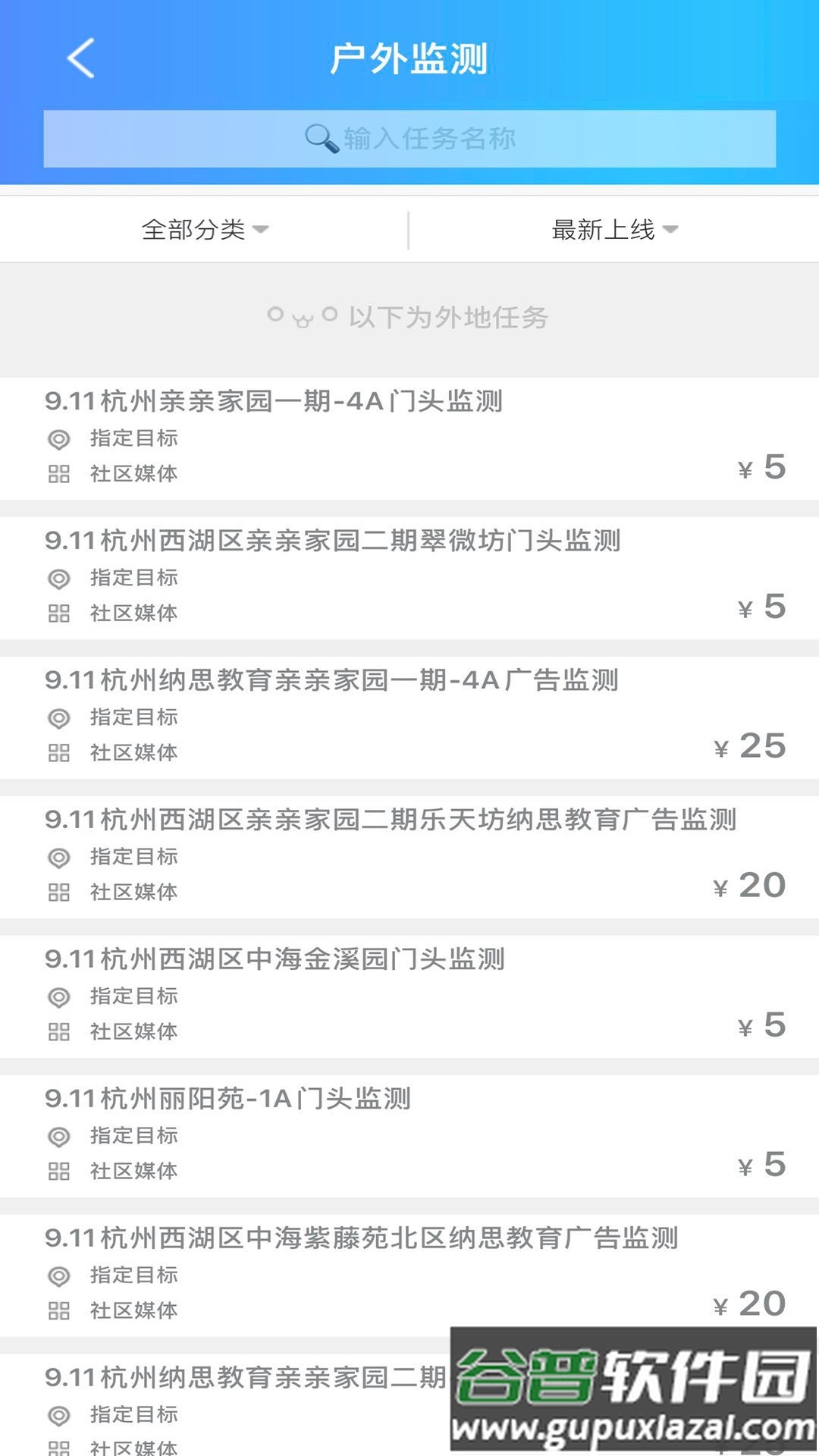This screenshot has width=819, height=1456.
Task: Click the 社区媒体 grid icon under the first task
Action: coord(58,473)
